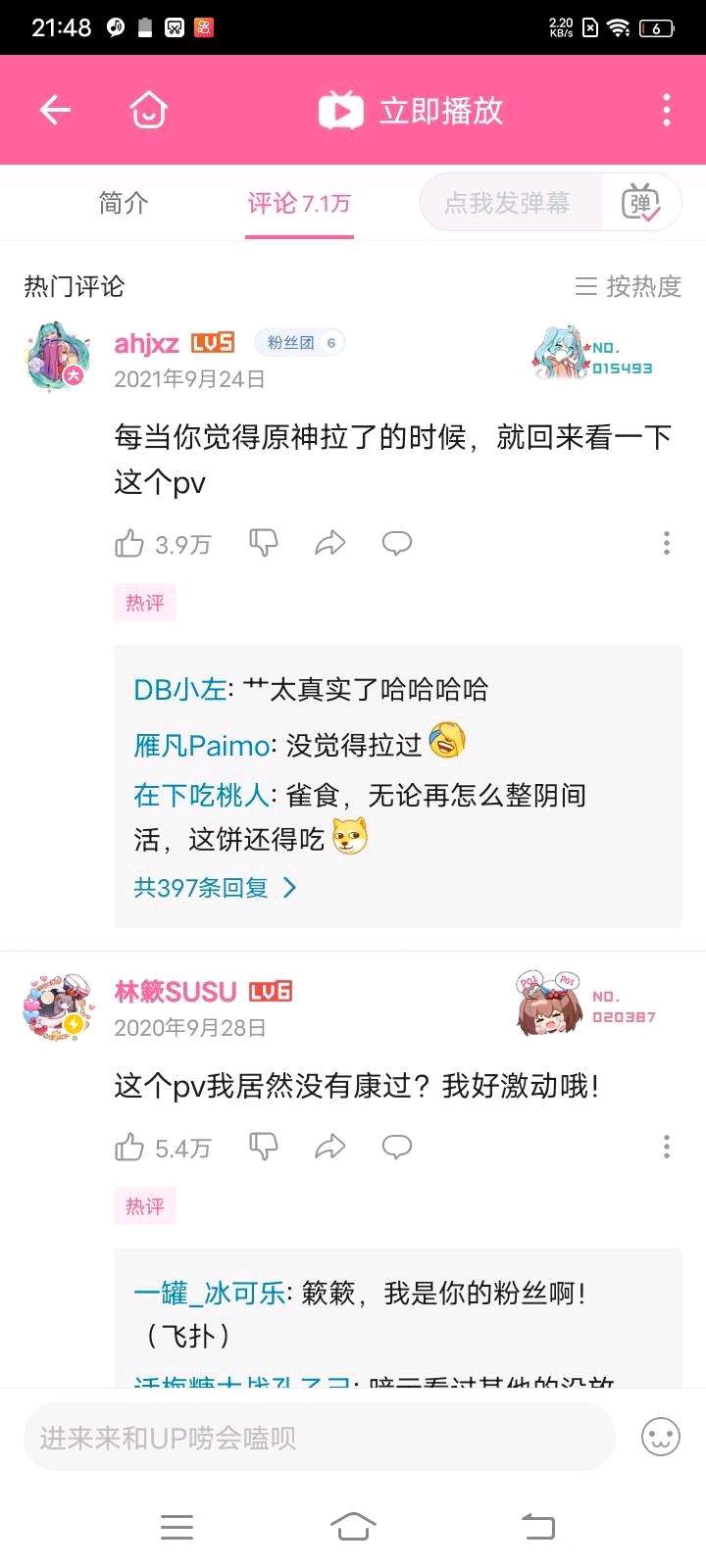Image resolution: width=706 pixels, height=1568 pixels.
Task: Open the overflow menu in the header
Action: tap(667, 110)
